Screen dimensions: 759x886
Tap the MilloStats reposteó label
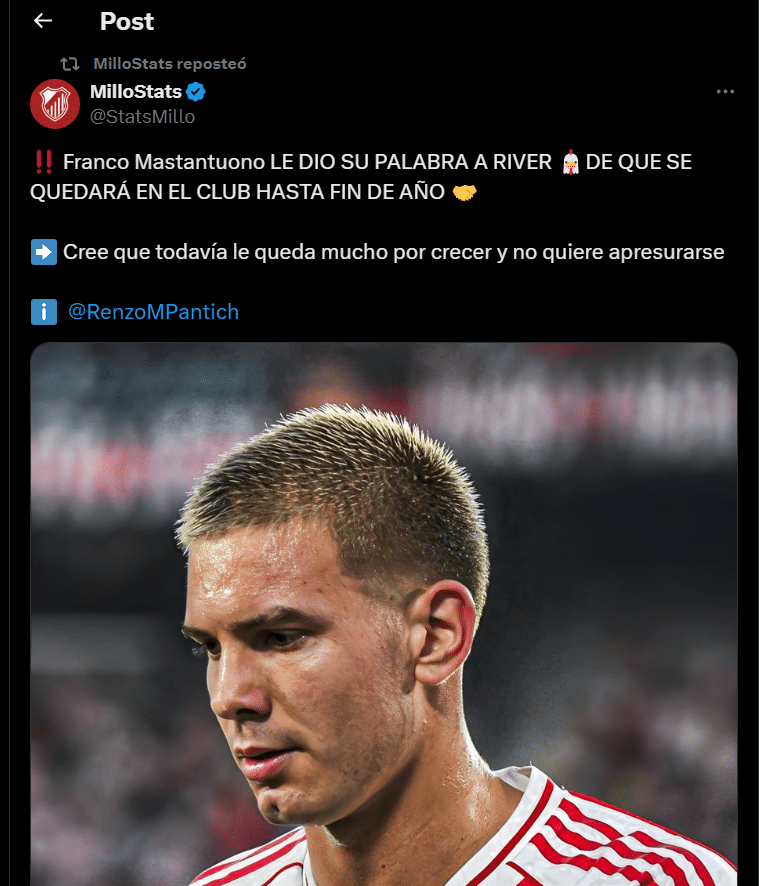coord(169,63)
